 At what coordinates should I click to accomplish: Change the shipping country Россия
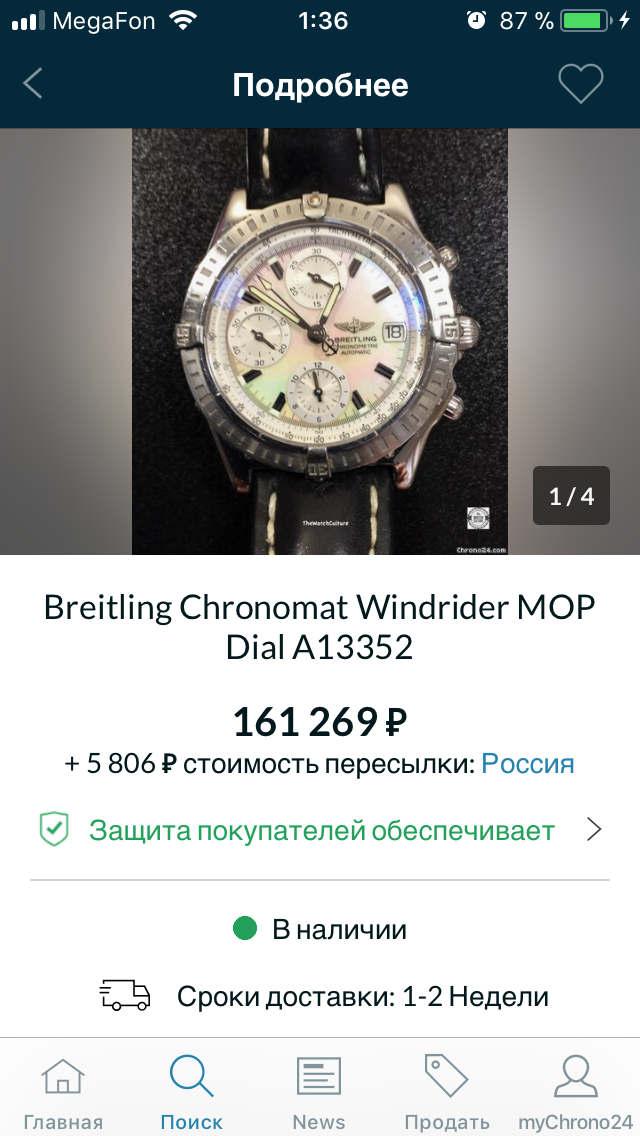[x=527, y=764]
